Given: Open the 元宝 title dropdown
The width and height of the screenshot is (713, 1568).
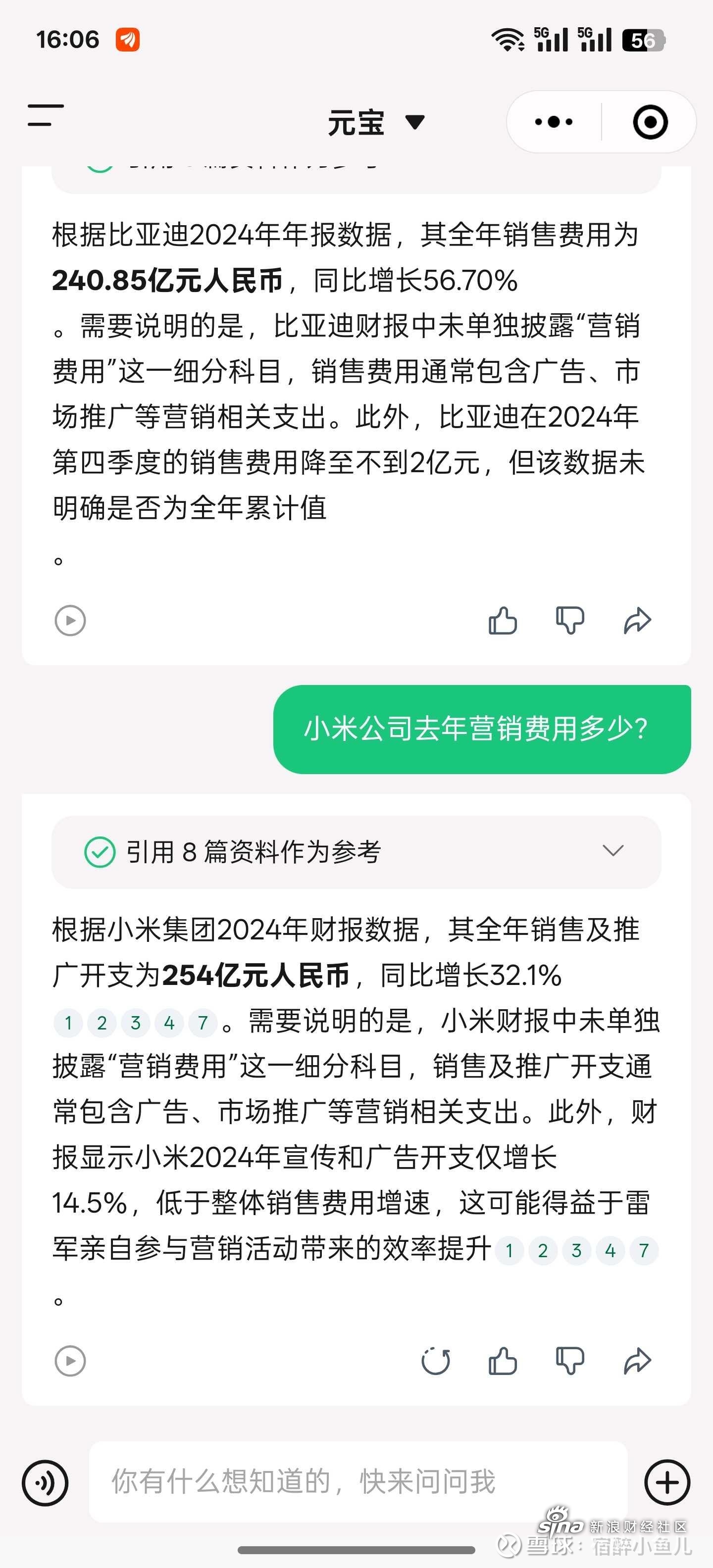Looking at the screenshot, I should (x=376, y=122).
